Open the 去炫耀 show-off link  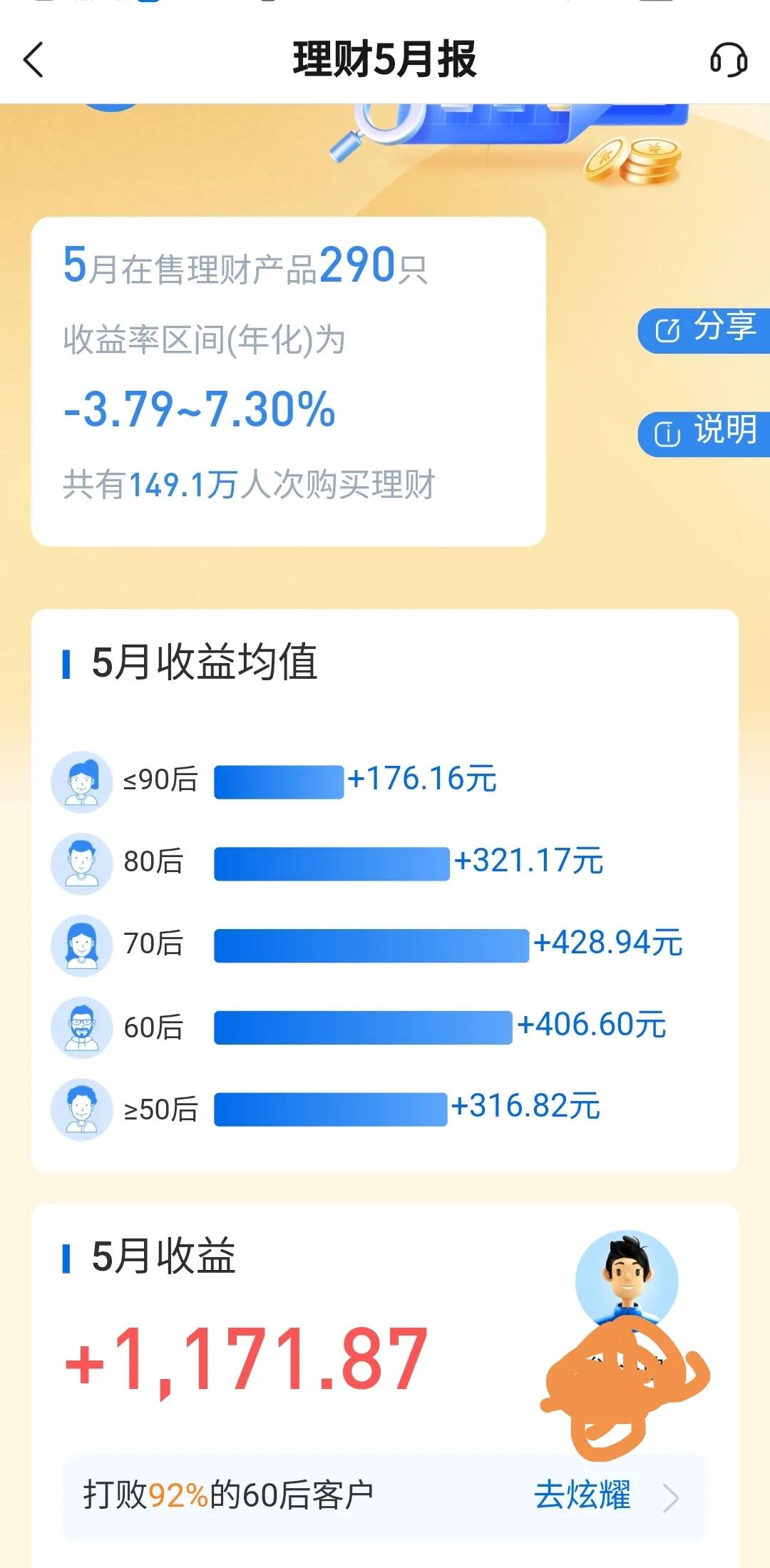583,1494
